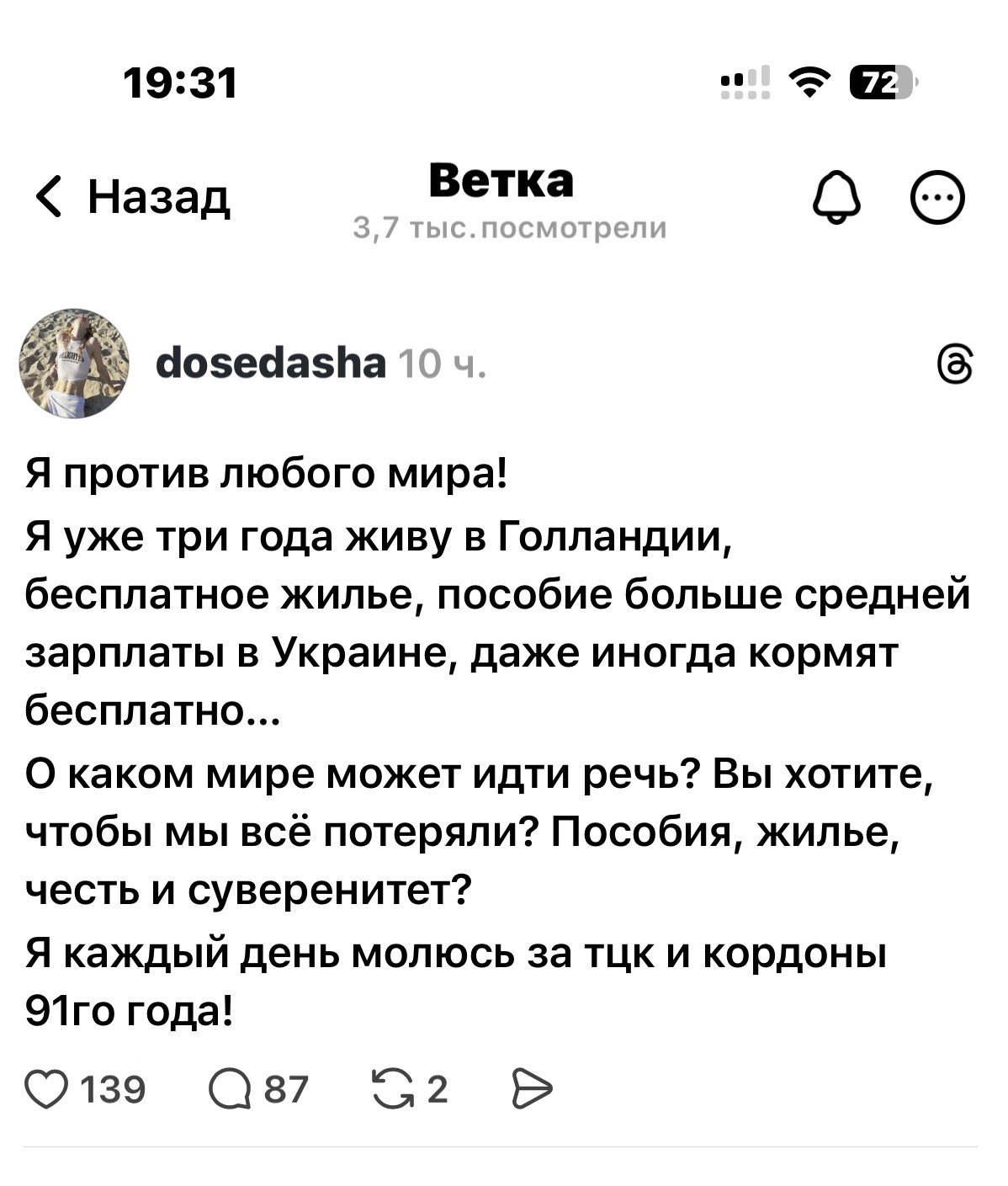
Task: Open the three-dot overflow menu
Action: click(x=937, y=200)
